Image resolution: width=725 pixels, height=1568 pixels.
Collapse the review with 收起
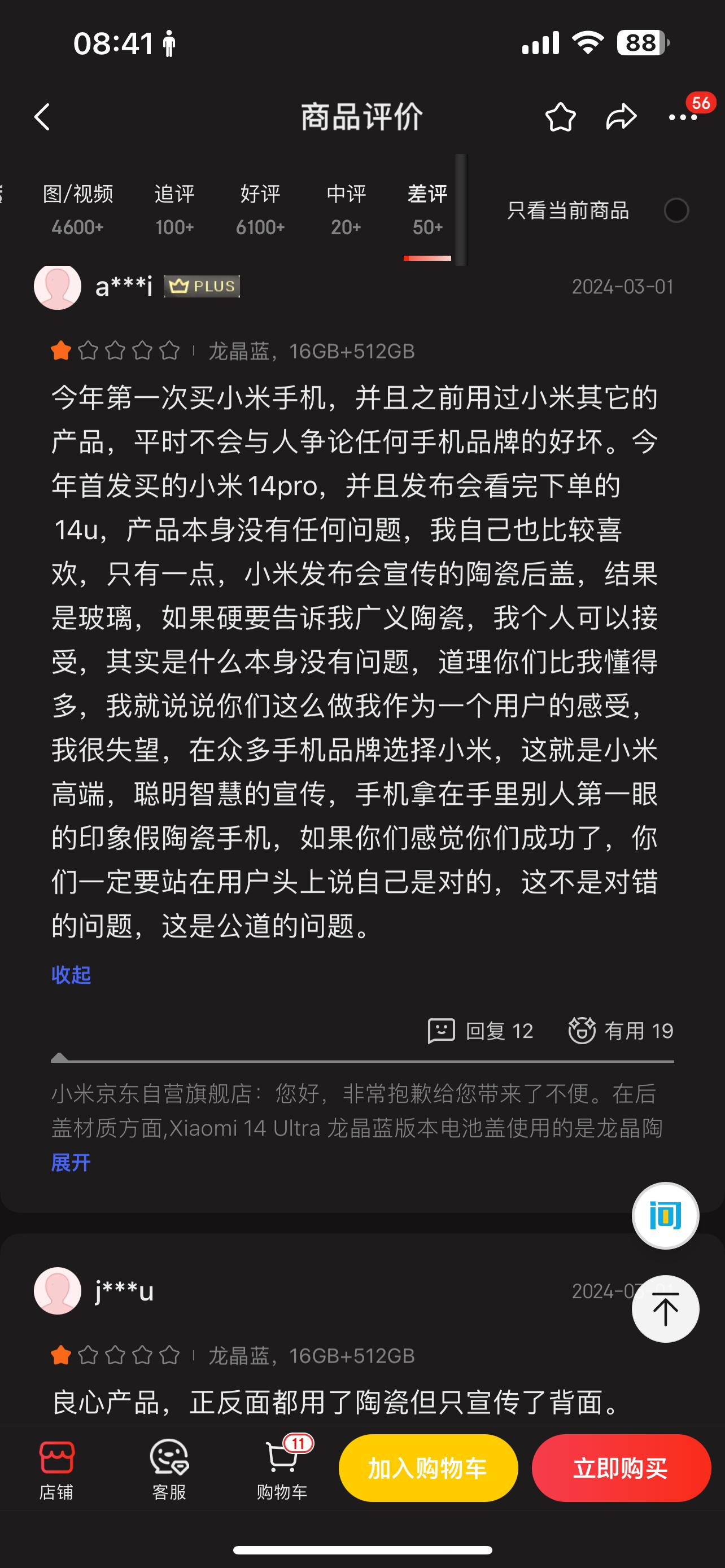[x=71, y=975]
